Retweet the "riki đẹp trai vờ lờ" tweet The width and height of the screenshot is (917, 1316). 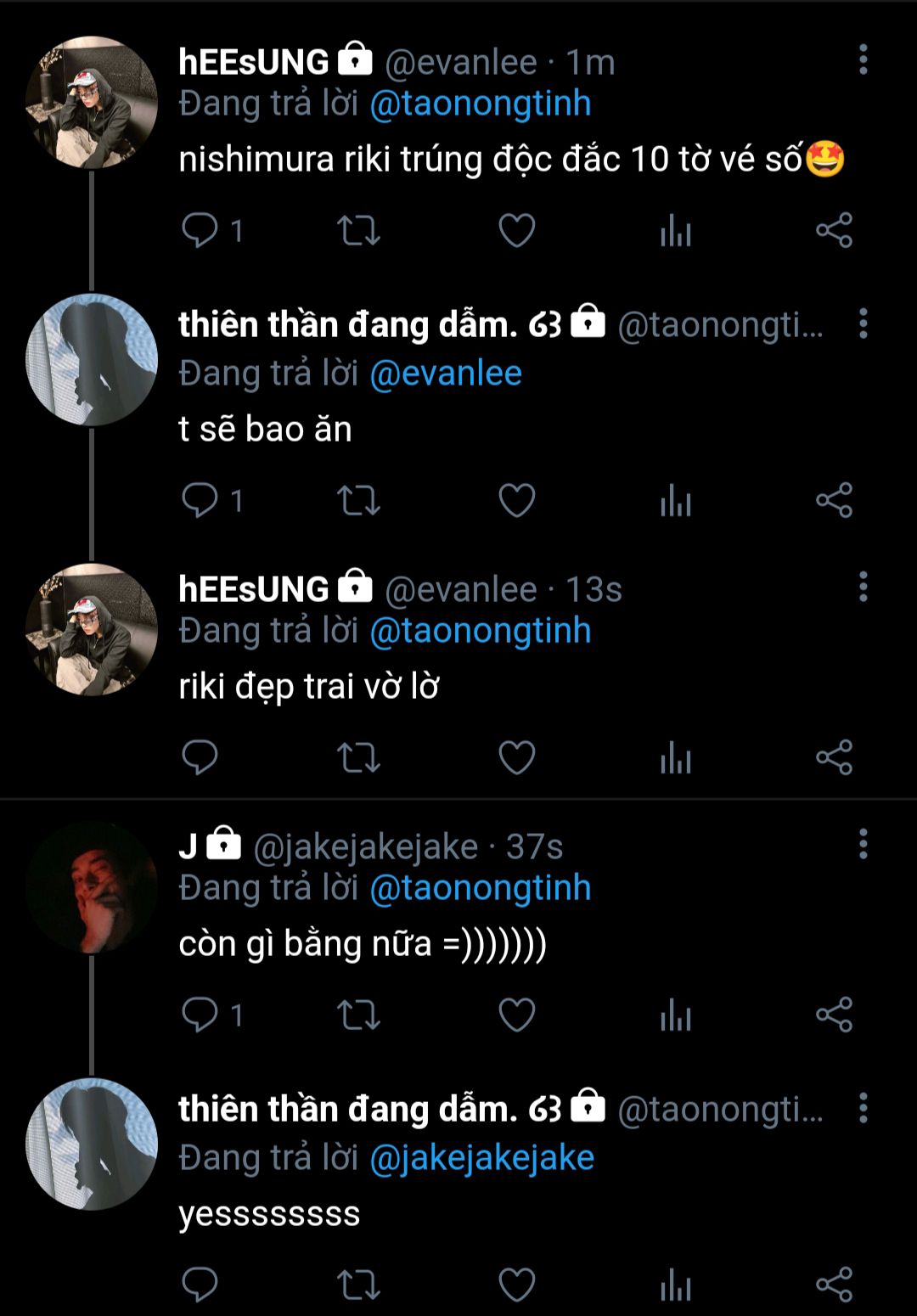[x=358, y=757]
